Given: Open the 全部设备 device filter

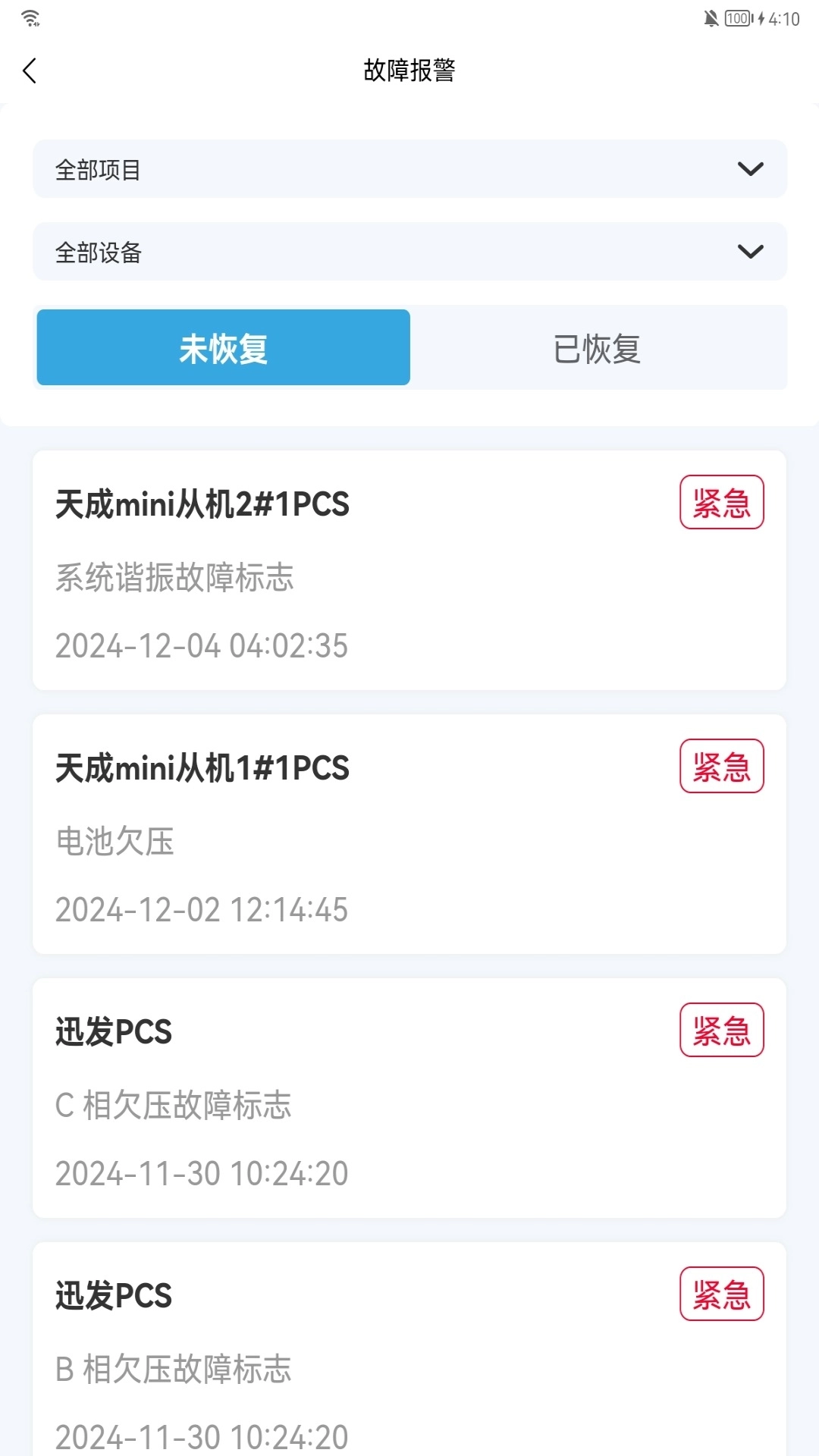Looking at the screenshot, I should [409, 251].
